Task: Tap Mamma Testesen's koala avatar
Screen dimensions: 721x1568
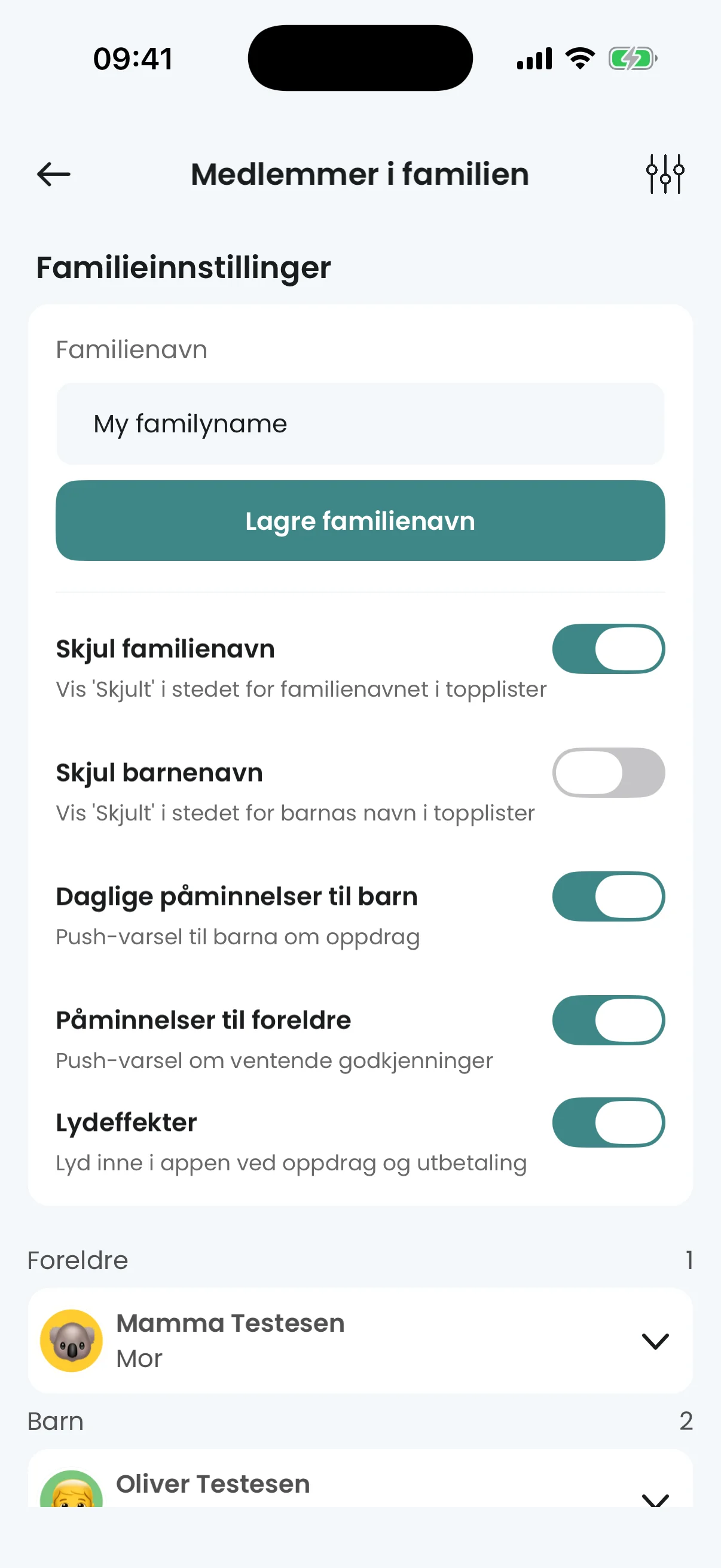Action: pyautogui.click(x=71, y=1340)
